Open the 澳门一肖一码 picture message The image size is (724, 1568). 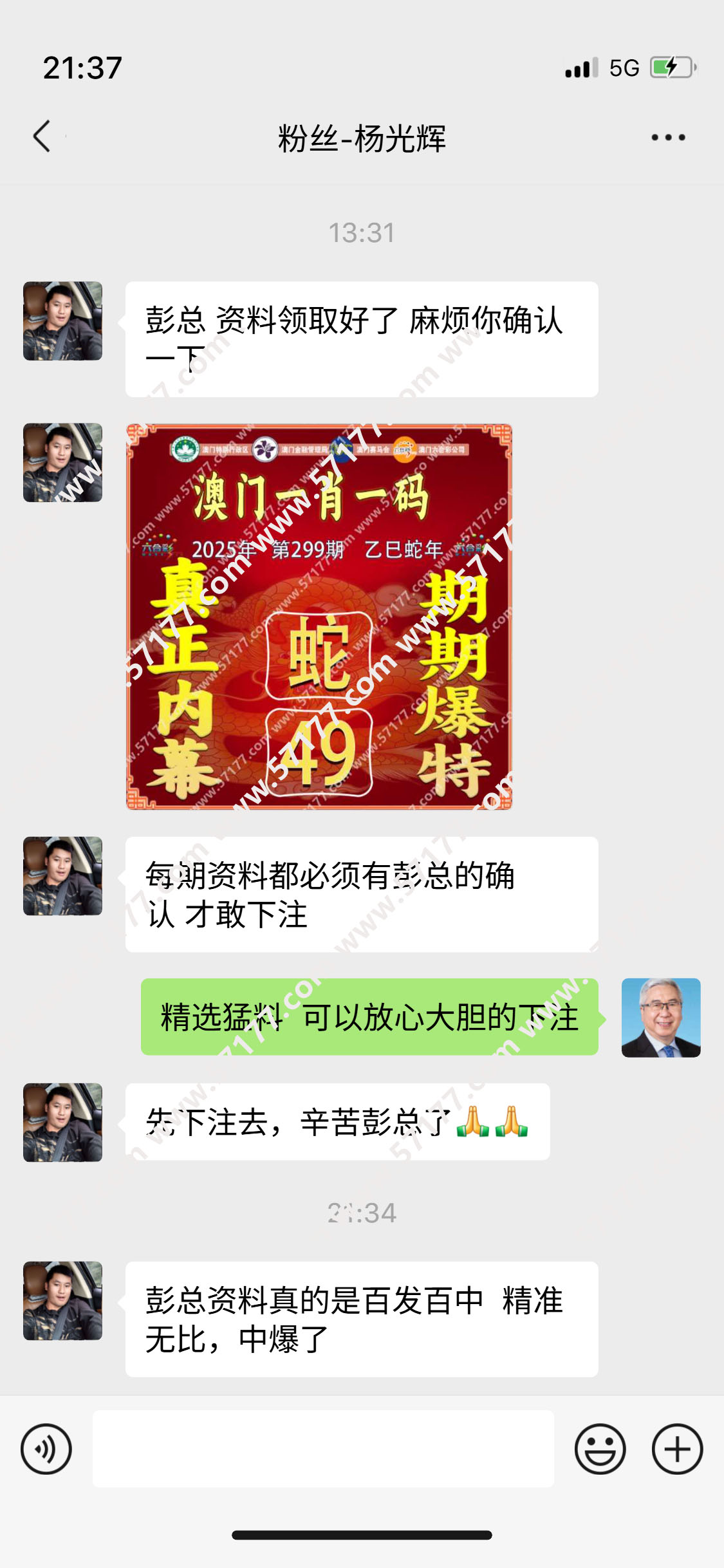click(319, 616)
